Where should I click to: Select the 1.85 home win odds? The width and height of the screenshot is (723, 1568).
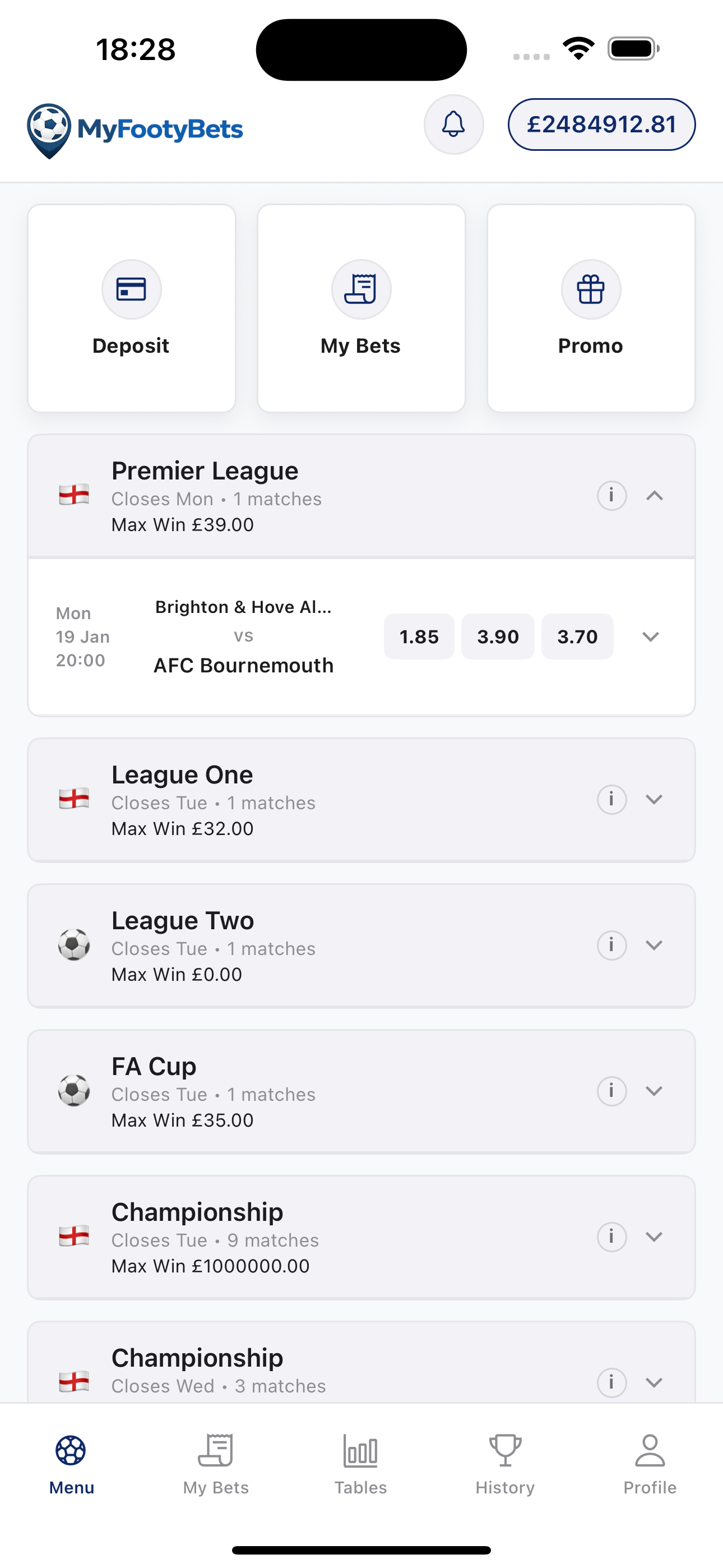point(419,636)
